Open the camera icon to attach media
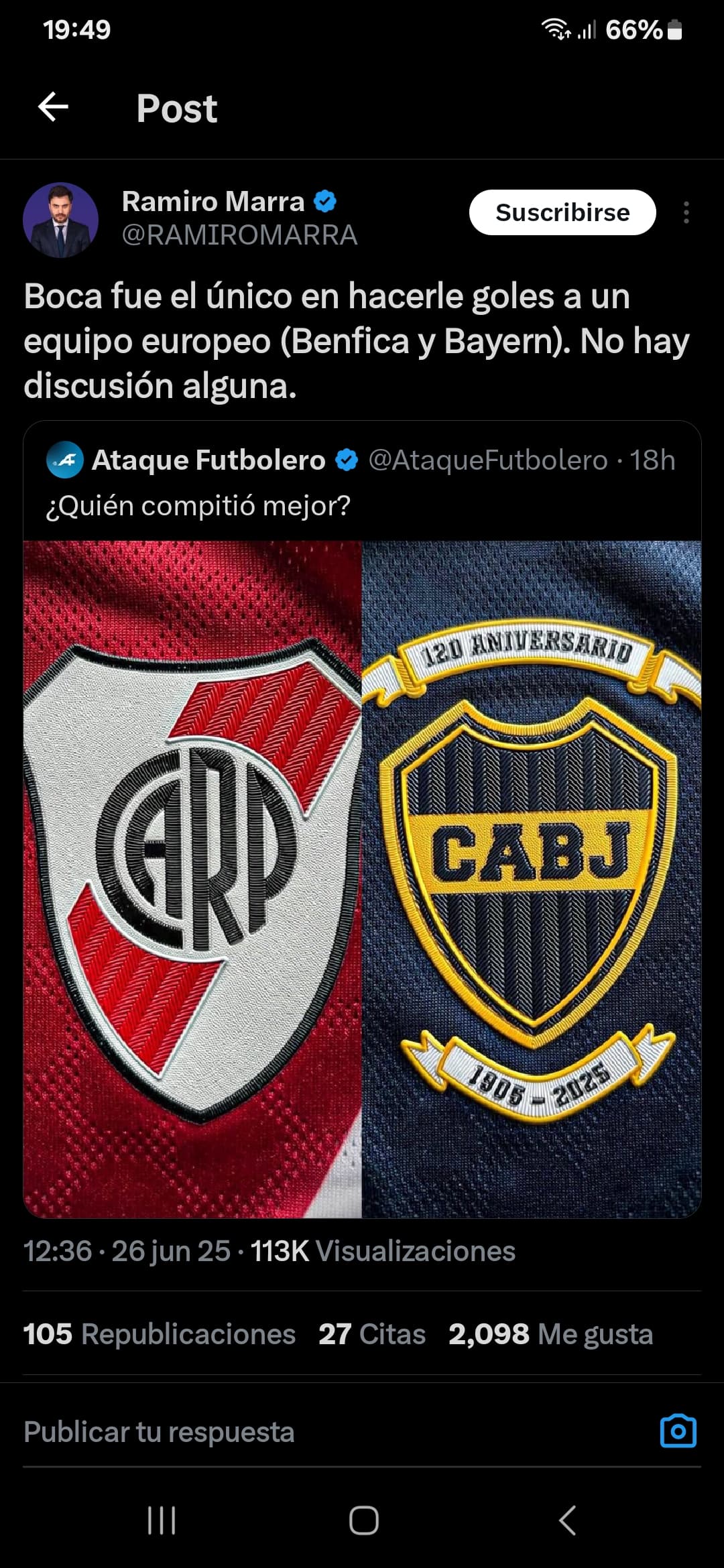This screenshot has width=724, height=1568. coord(678,1431)
